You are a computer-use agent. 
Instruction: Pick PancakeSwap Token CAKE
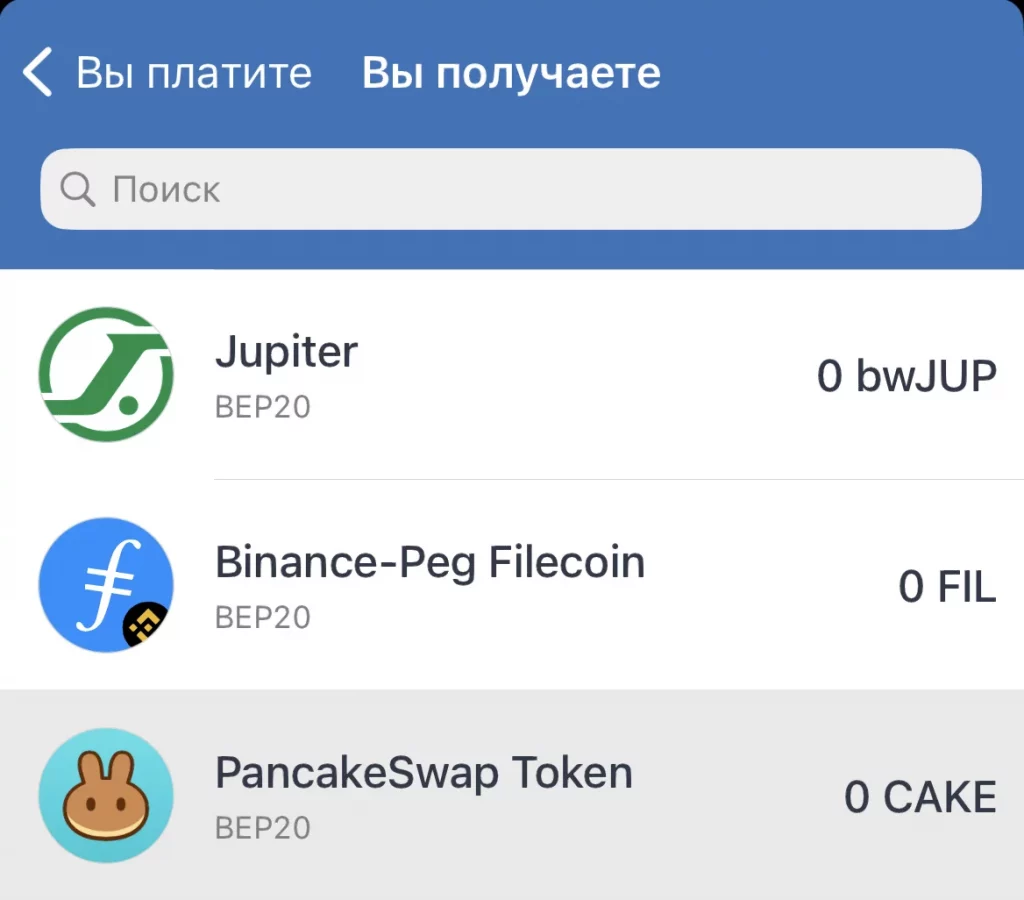512,795
